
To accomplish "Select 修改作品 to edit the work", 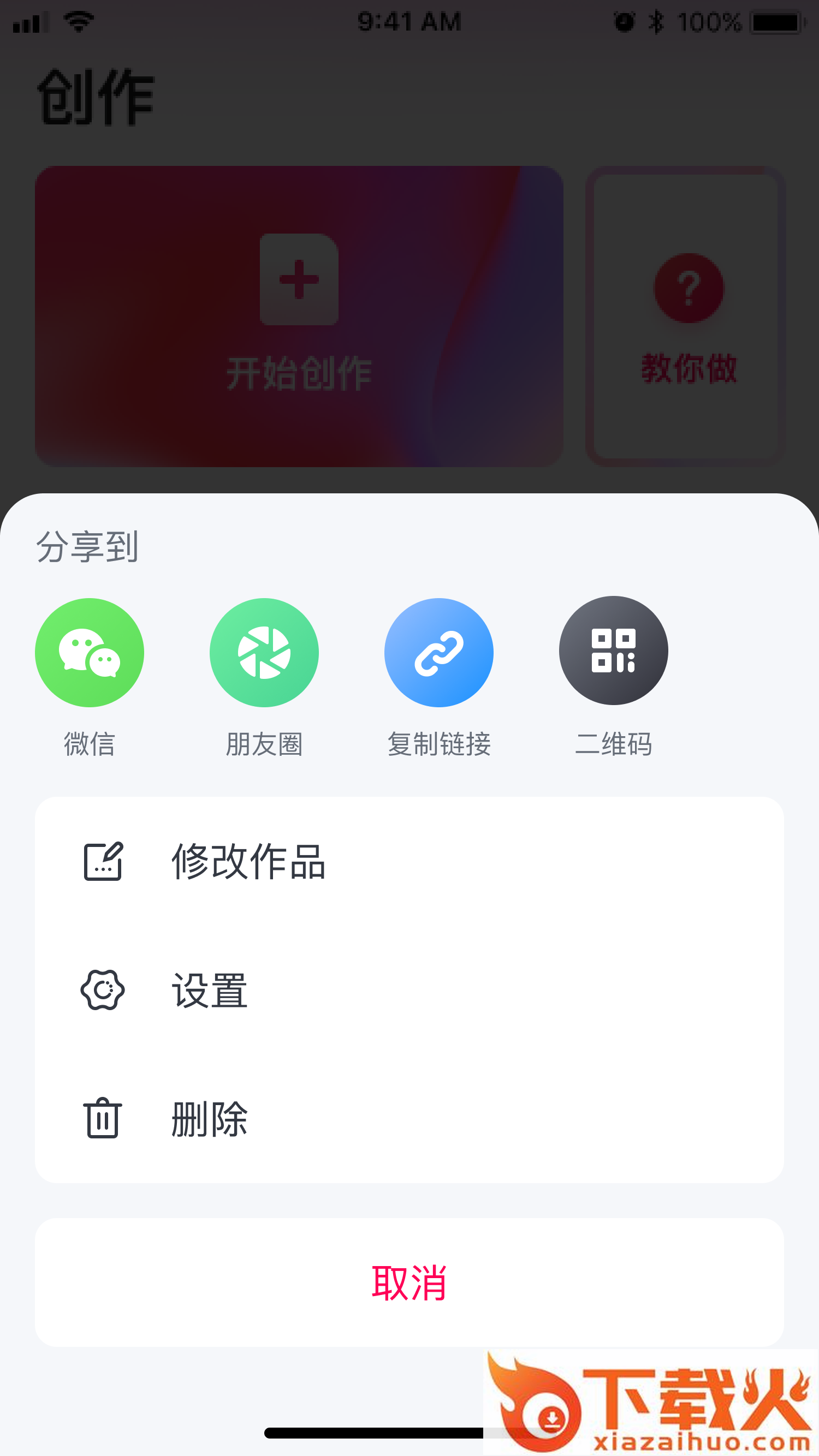I will point(248,861).
